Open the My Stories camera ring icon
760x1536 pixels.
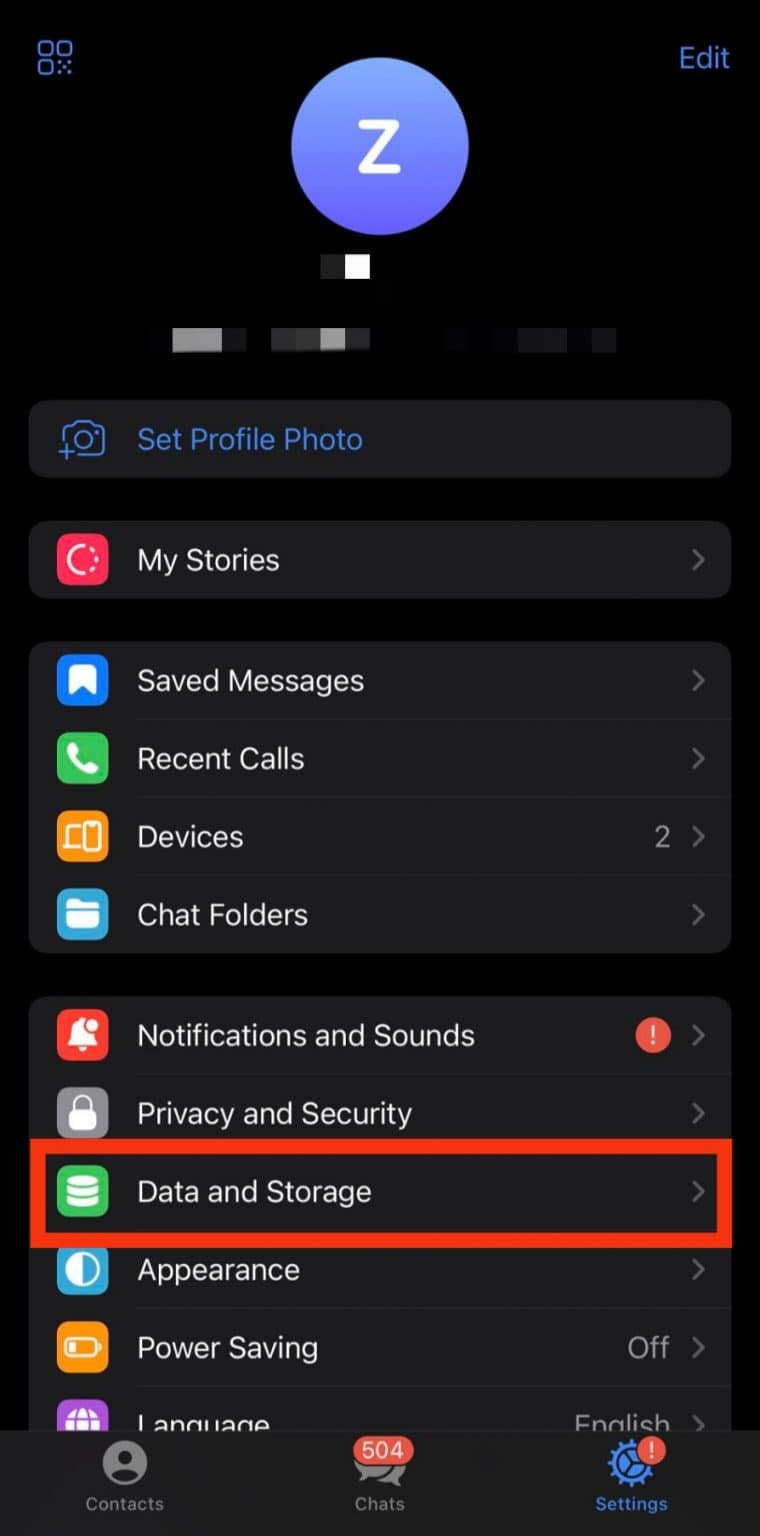click(82, 560)
